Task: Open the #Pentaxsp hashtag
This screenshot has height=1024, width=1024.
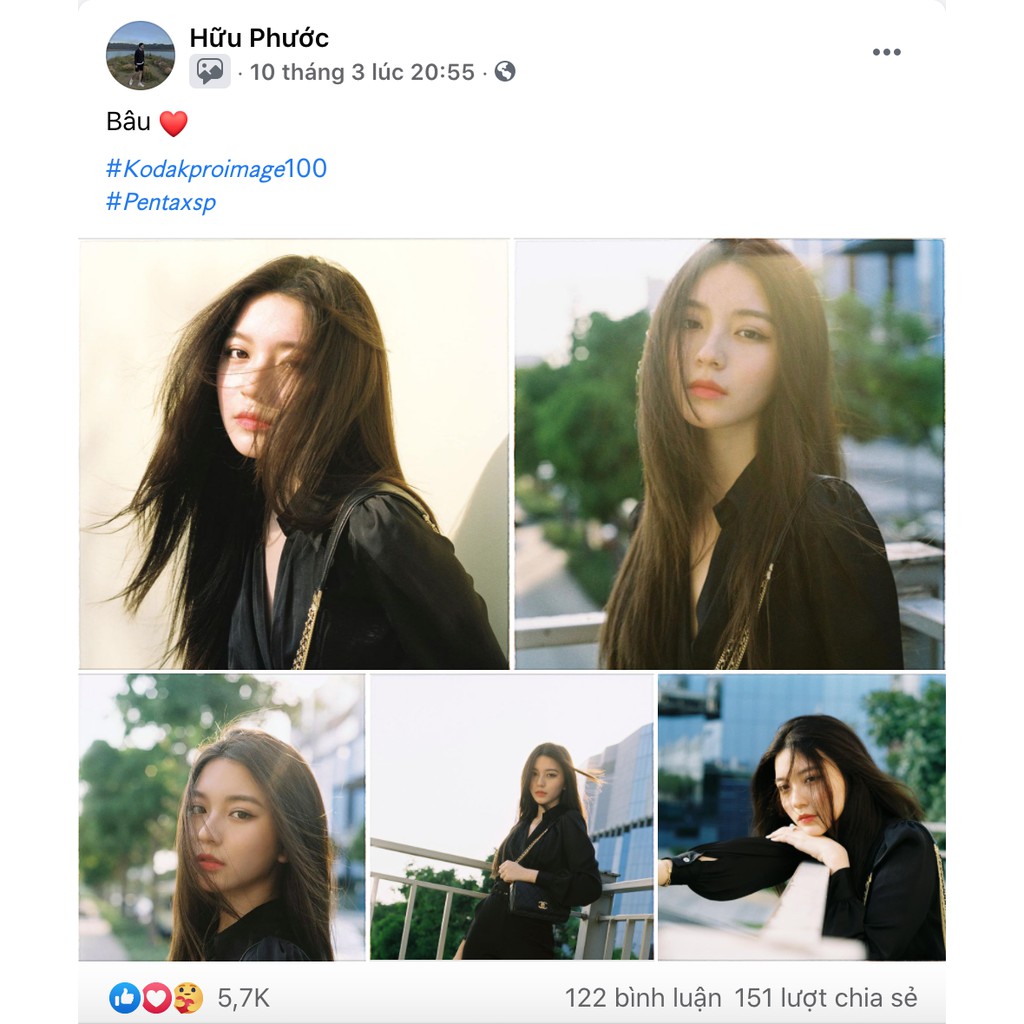Action: (161, 202)
